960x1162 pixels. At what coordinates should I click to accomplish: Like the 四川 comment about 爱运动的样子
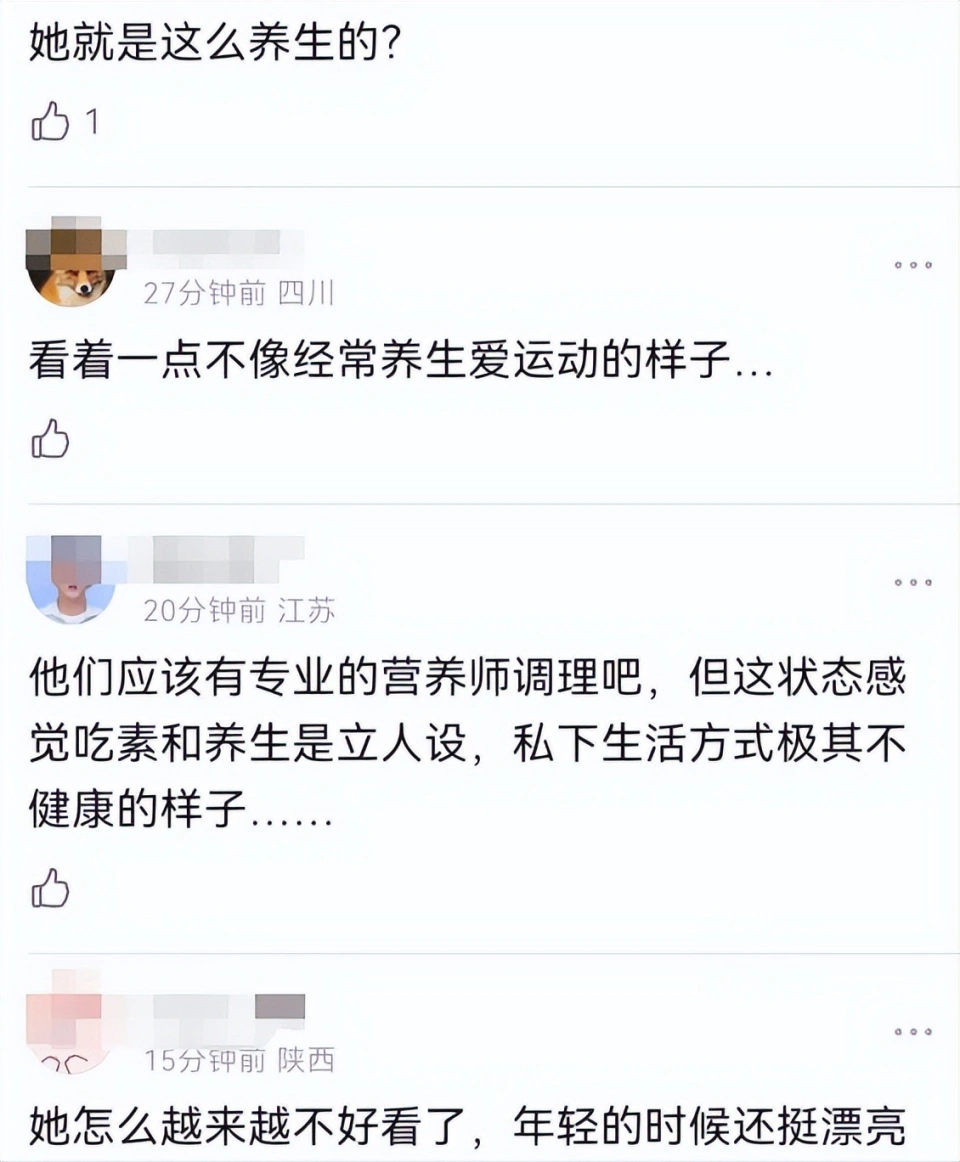click(50, 438)
